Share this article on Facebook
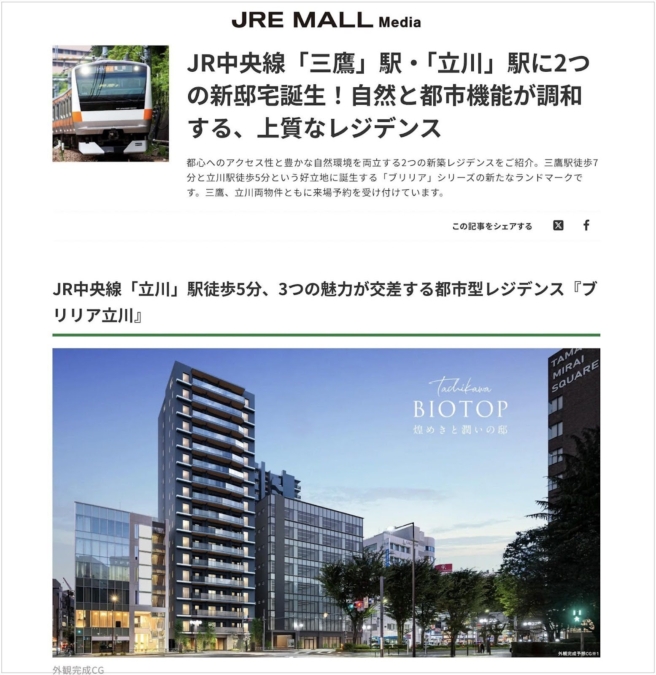The height and width of the screenshot is (675, 656). (x=586, y=225)
